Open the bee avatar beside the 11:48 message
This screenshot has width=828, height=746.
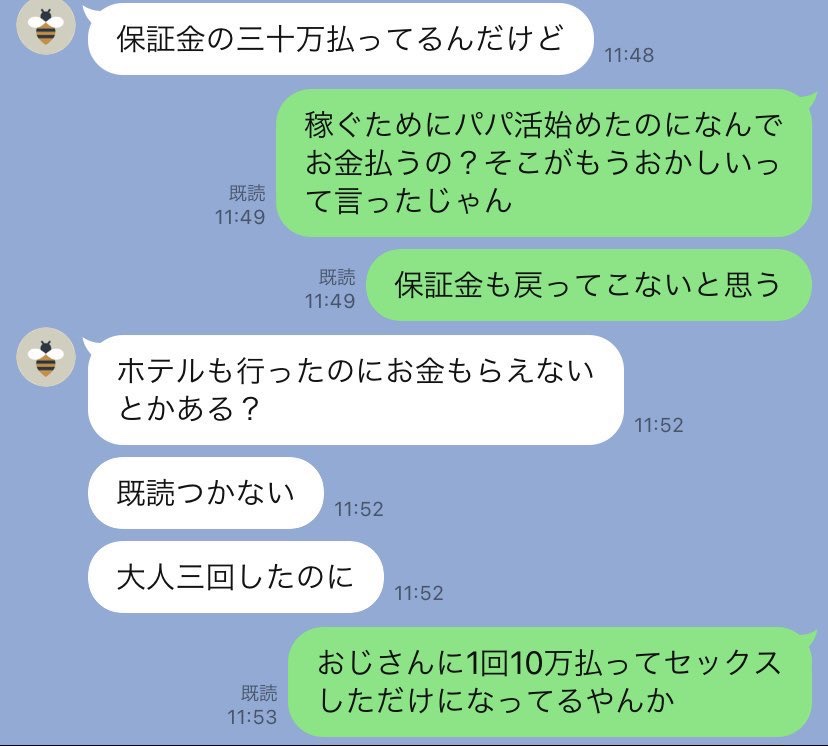click(46, 25)
